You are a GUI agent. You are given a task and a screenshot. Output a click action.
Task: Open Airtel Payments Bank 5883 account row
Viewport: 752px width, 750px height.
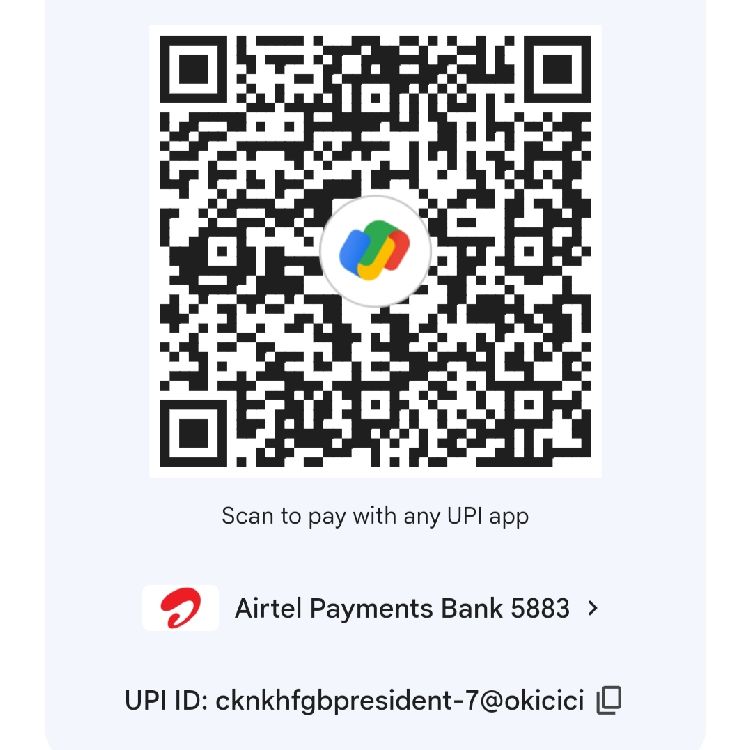[400, 608]
